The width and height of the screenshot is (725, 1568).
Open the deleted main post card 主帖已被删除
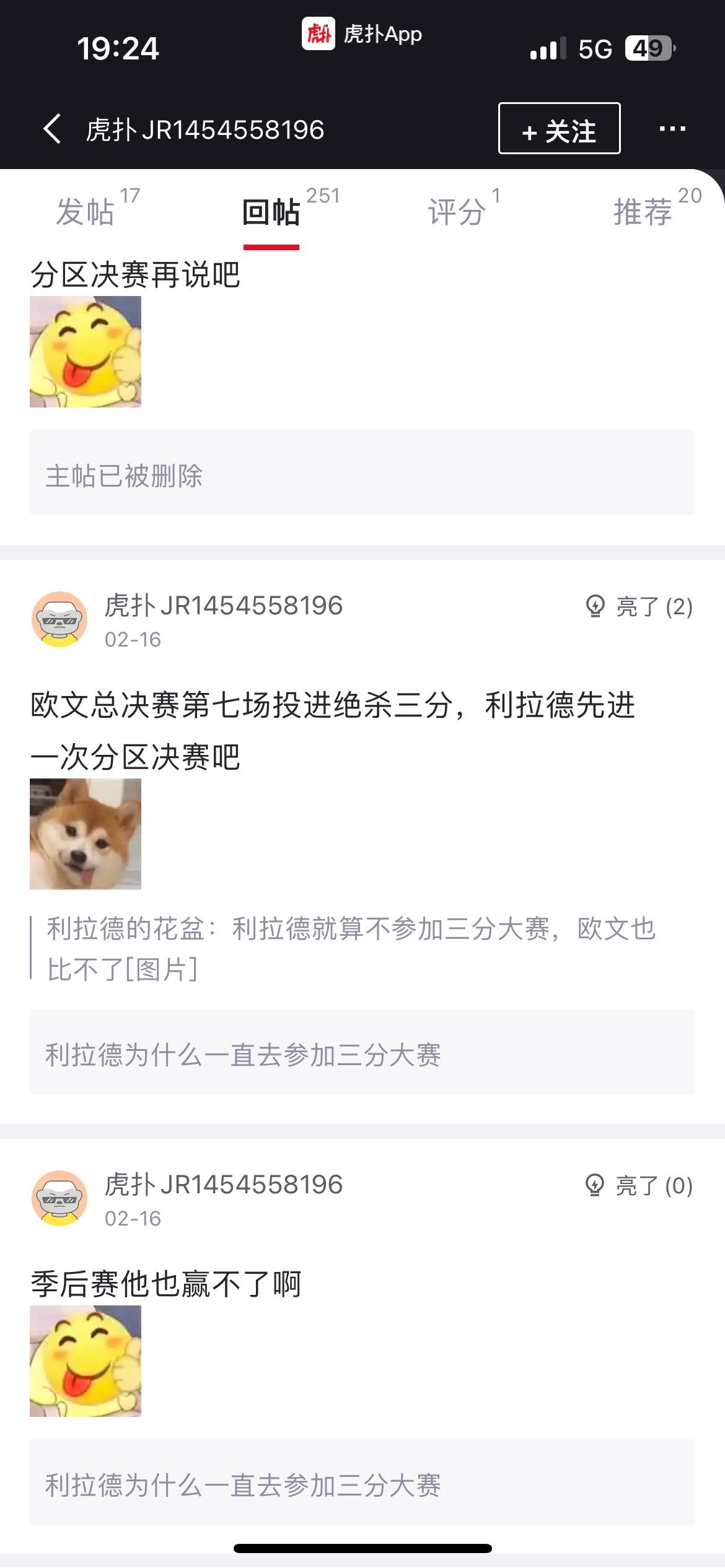pyautogui.click(x=362, y=473)
